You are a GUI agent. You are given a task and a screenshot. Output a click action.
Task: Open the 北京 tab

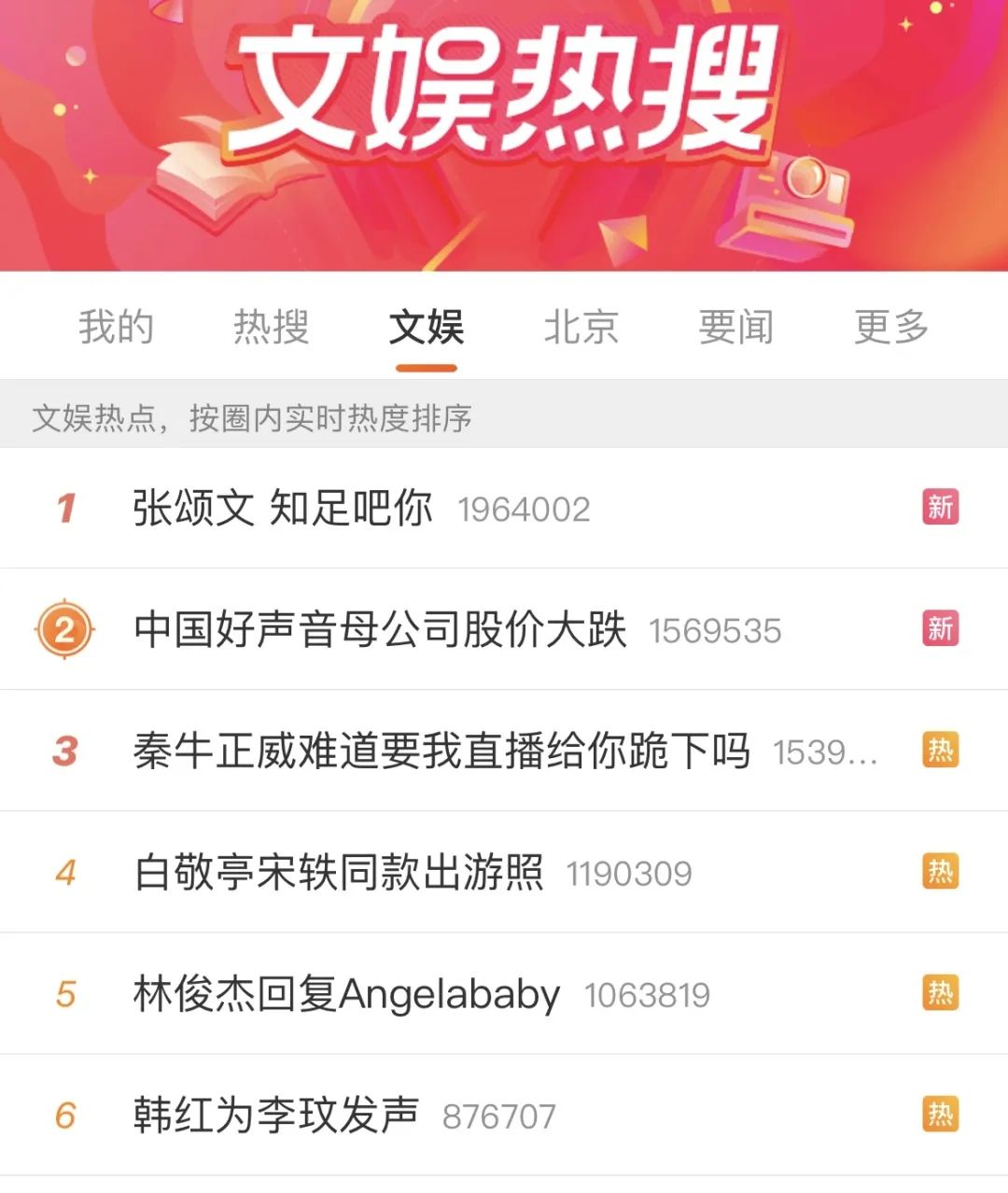(x=581, y=328)
